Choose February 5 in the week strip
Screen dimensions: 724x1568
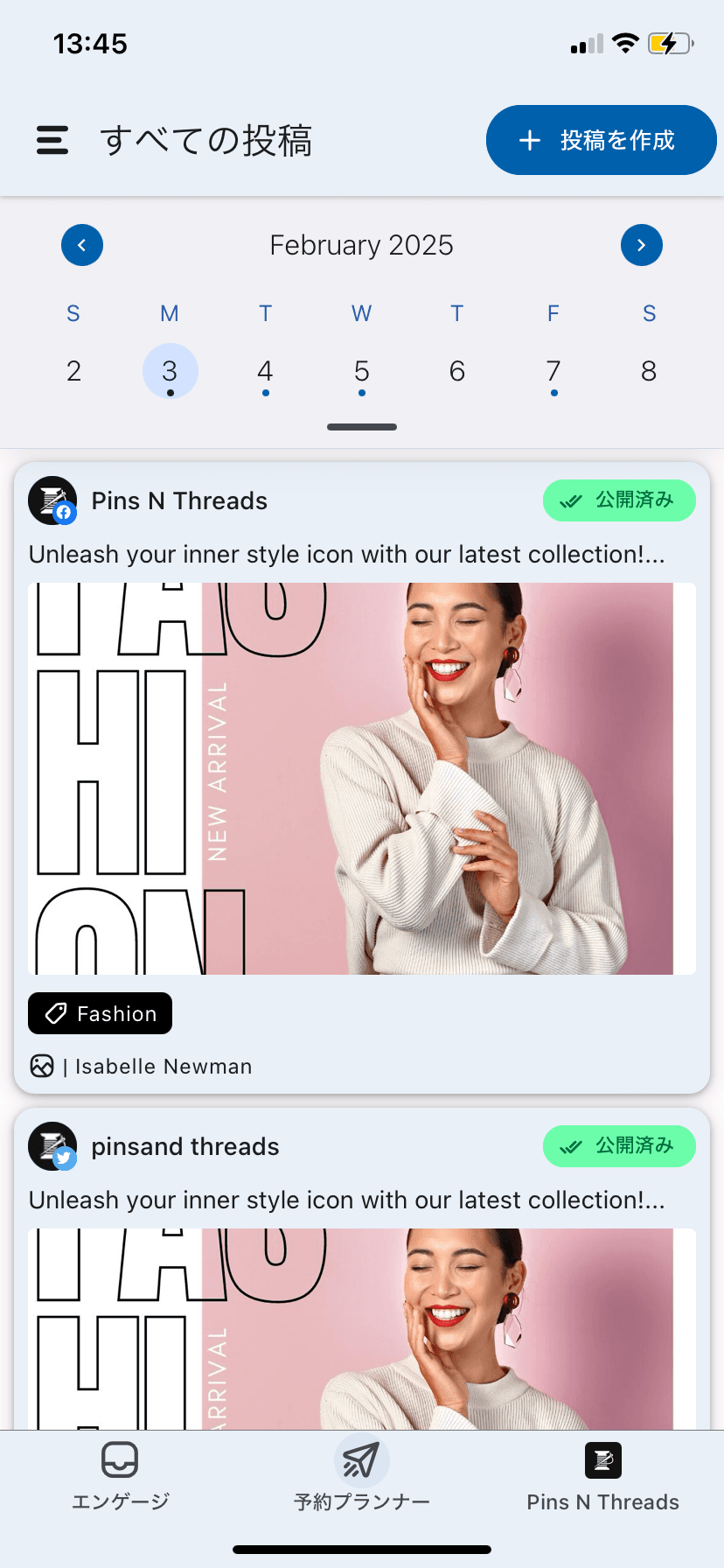point(361,371)
